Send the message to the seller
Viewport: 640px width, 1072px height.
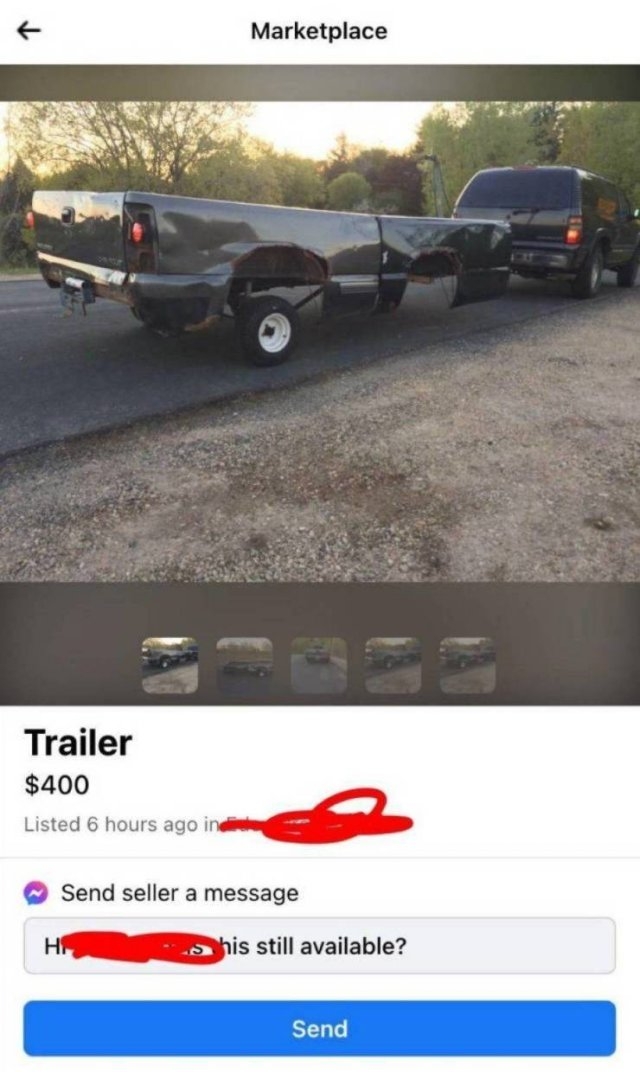click(320, 1028)
